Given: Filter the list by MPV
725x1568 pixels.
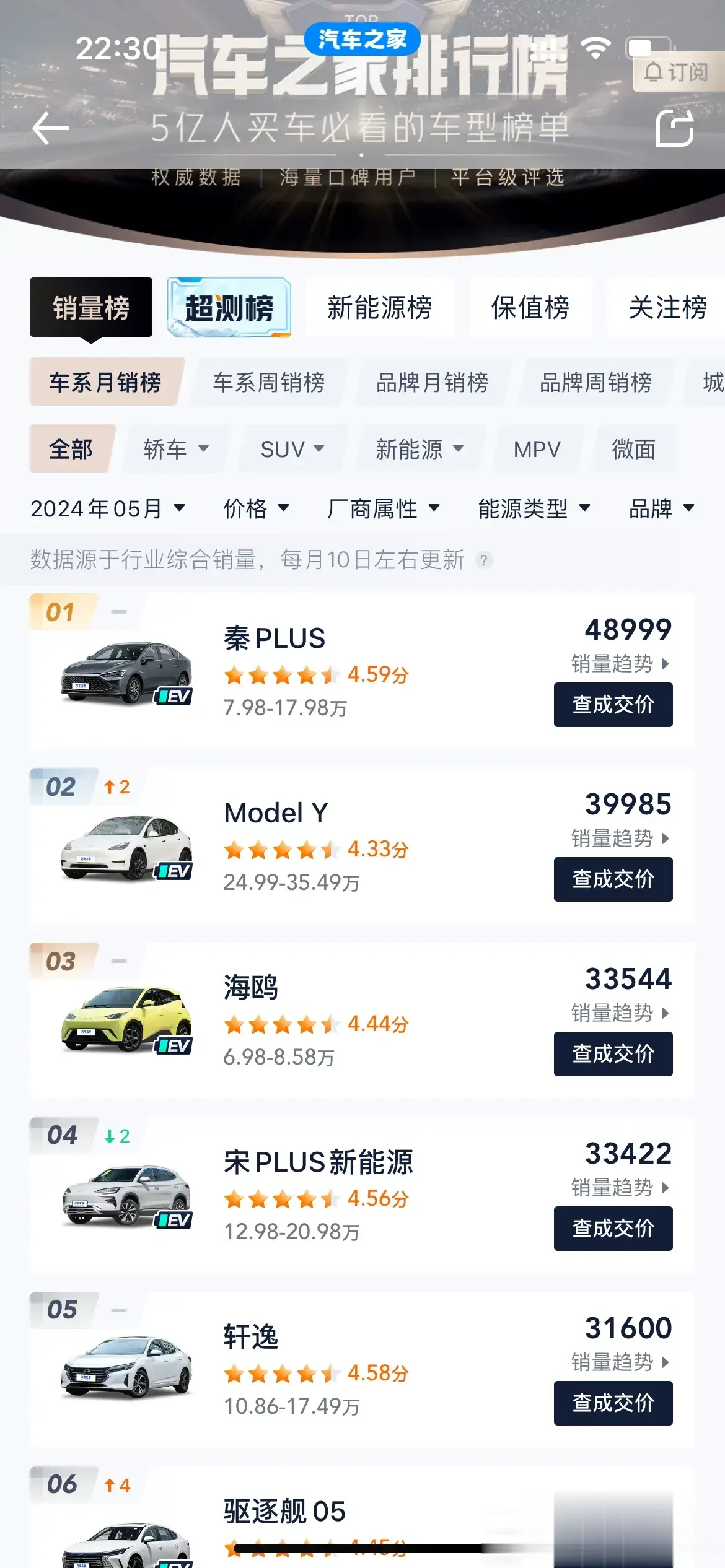Looking at the screenshot, I should (537, 449).
